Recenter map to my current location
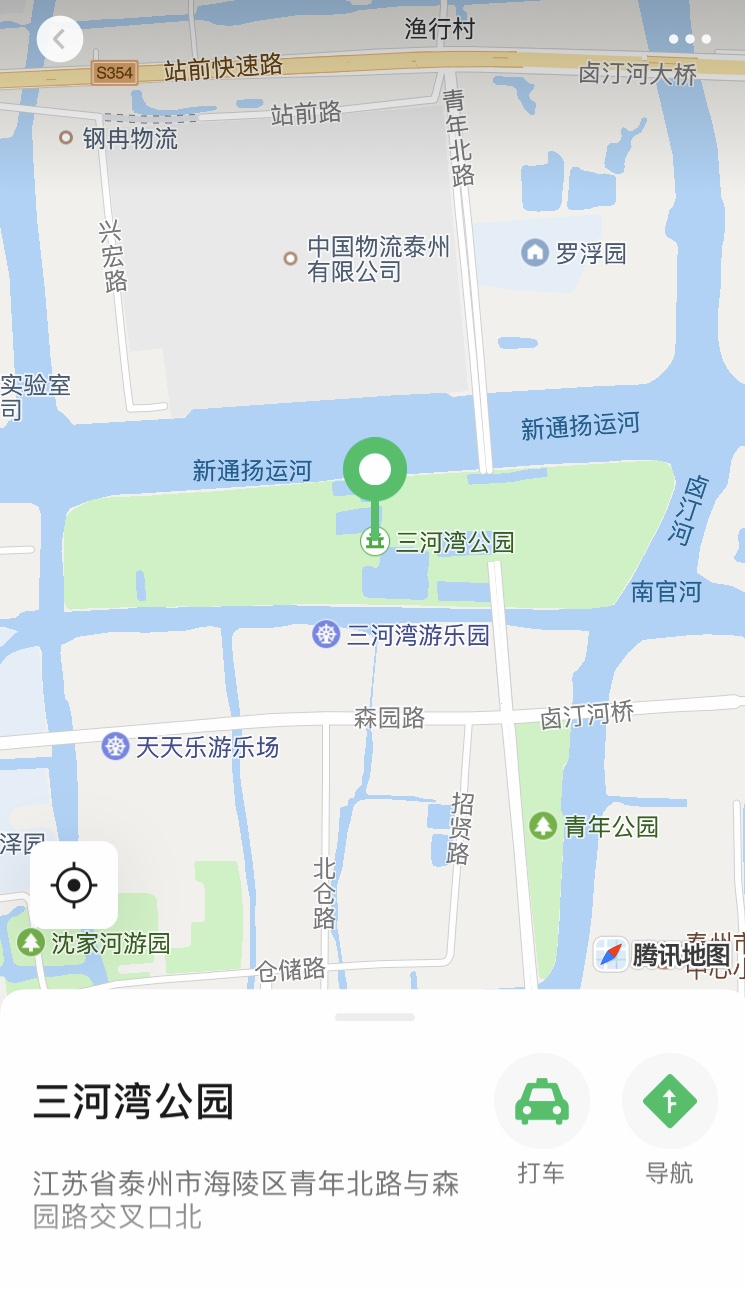The height and width of the screenshot is (1289, 745). 74,885
